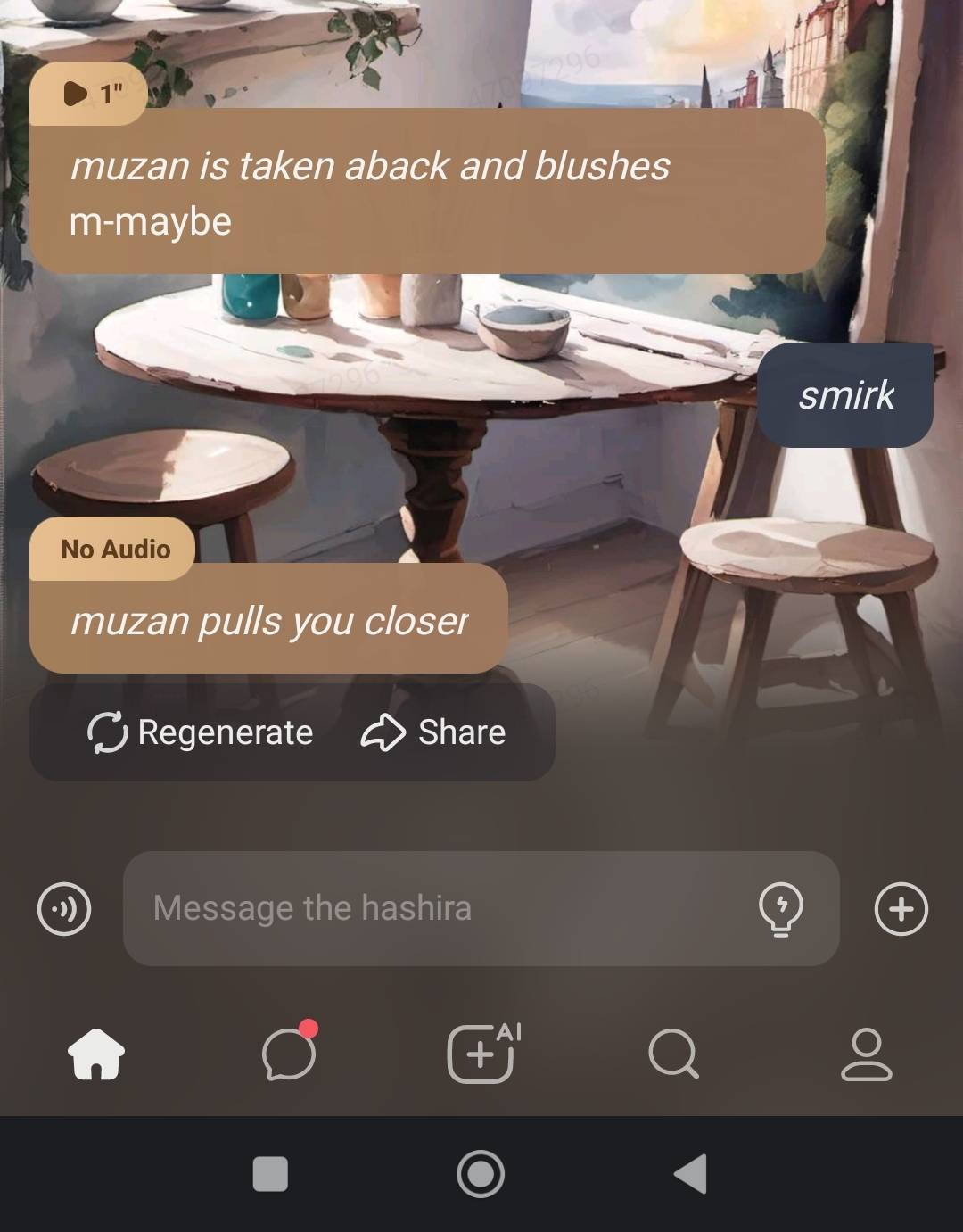Tap the plus icon beside message box

(x=901, y=909)
